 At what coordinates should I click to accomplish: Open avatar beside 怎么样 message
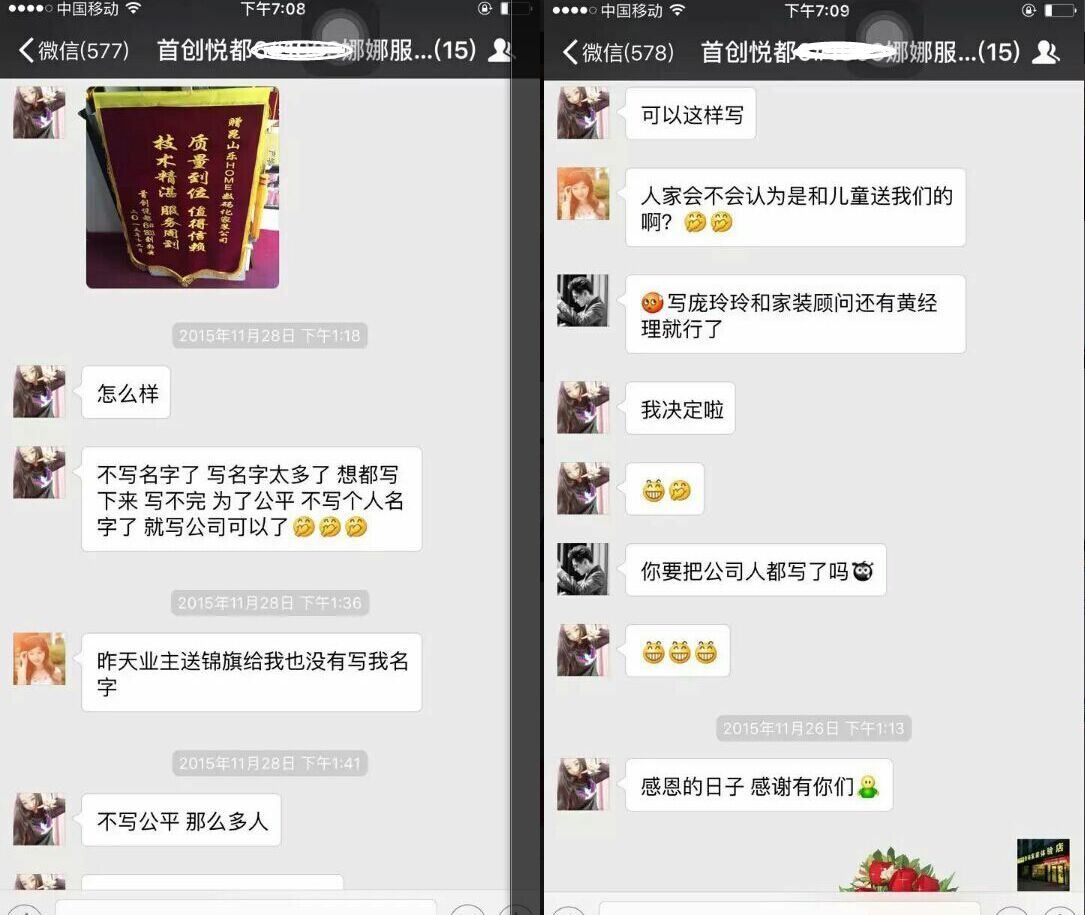tap(39, 391)
